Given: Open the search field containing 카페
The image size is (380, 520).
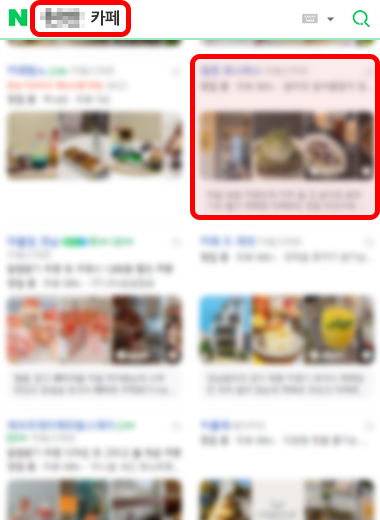Looking at the screenshot, I should (x=80, y=18).
